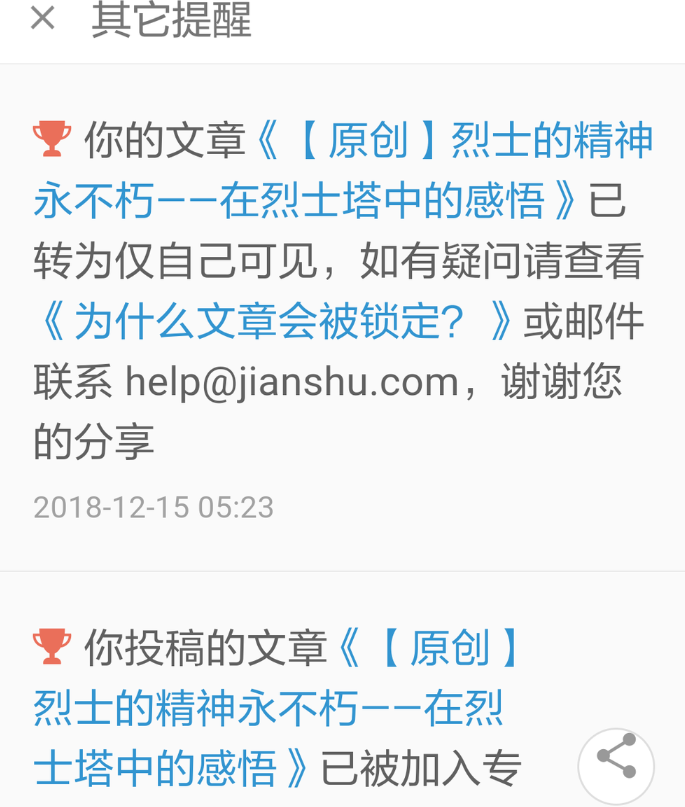
Task: Close the 其它提醒 page
Action: (42, 19)
